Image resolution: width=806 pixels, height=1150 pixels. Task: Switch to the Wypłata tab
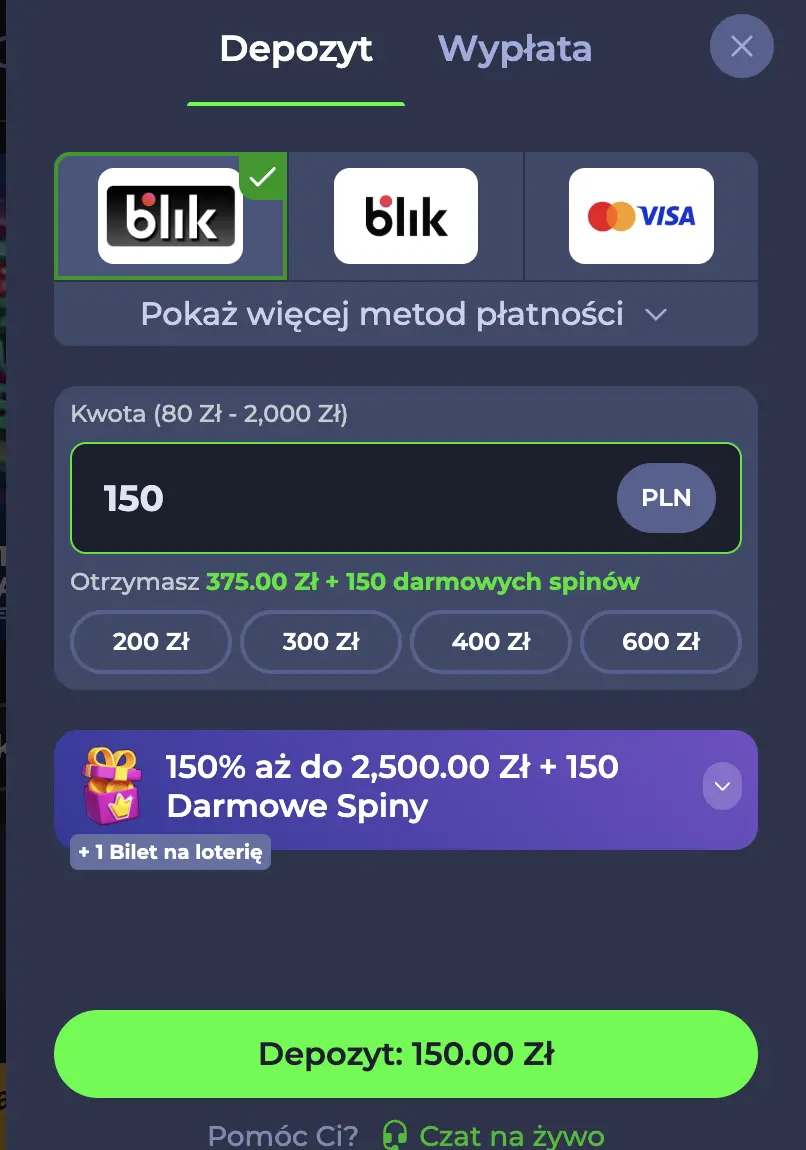(514, 48)
